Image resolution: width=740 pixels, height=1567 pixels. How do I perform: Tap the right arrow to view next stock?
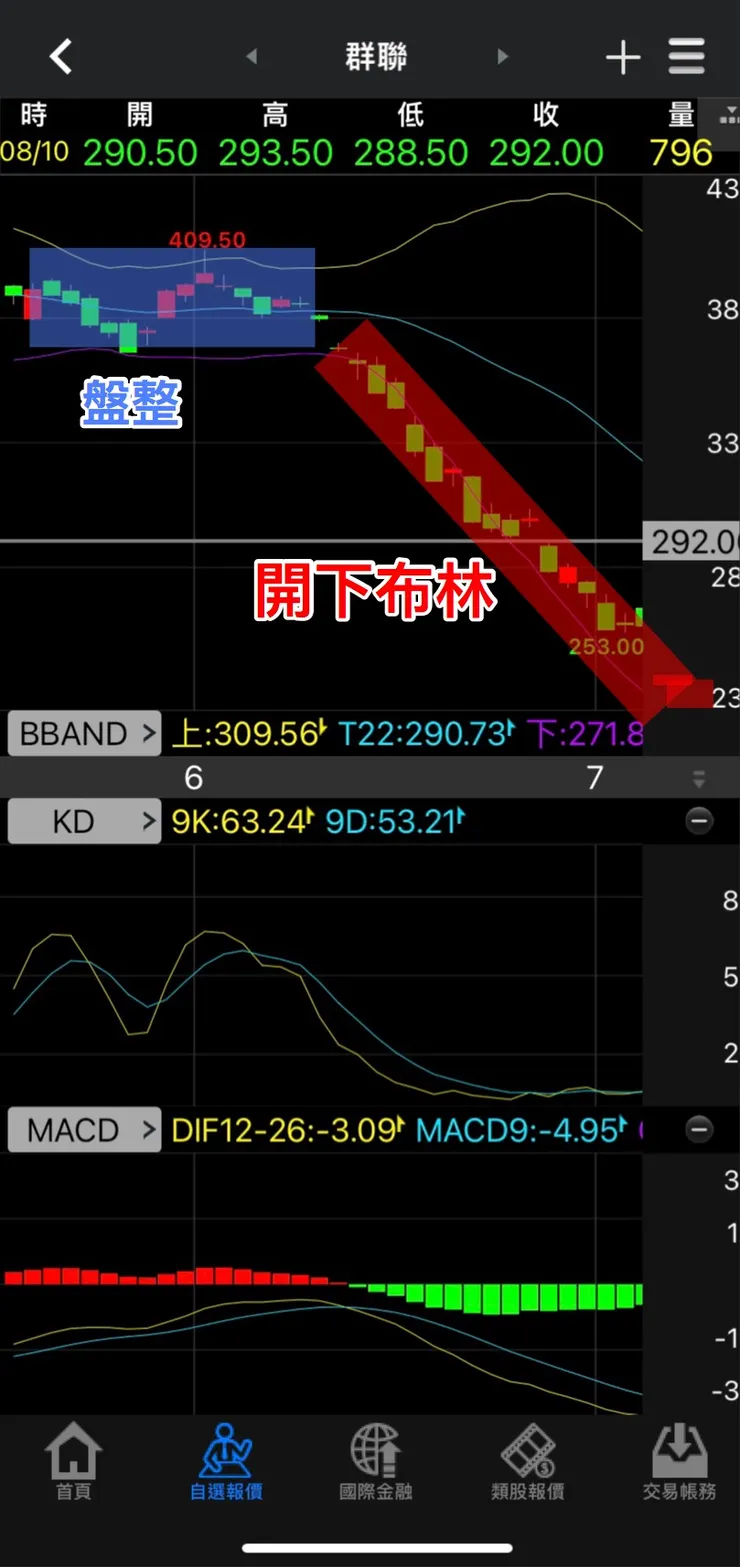coord(502,57)
